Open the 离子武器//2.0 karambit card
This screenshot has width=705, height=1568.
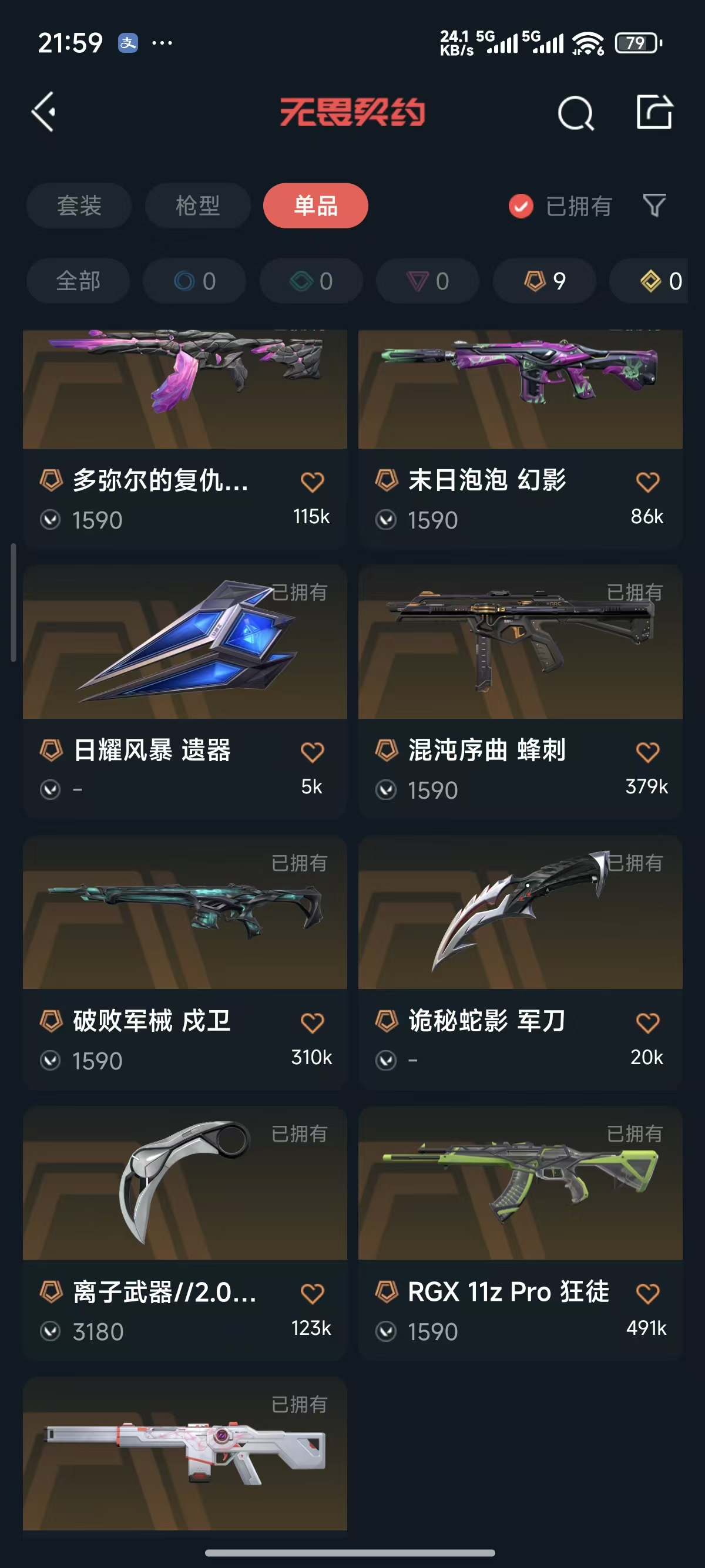tap(185, 1233)
